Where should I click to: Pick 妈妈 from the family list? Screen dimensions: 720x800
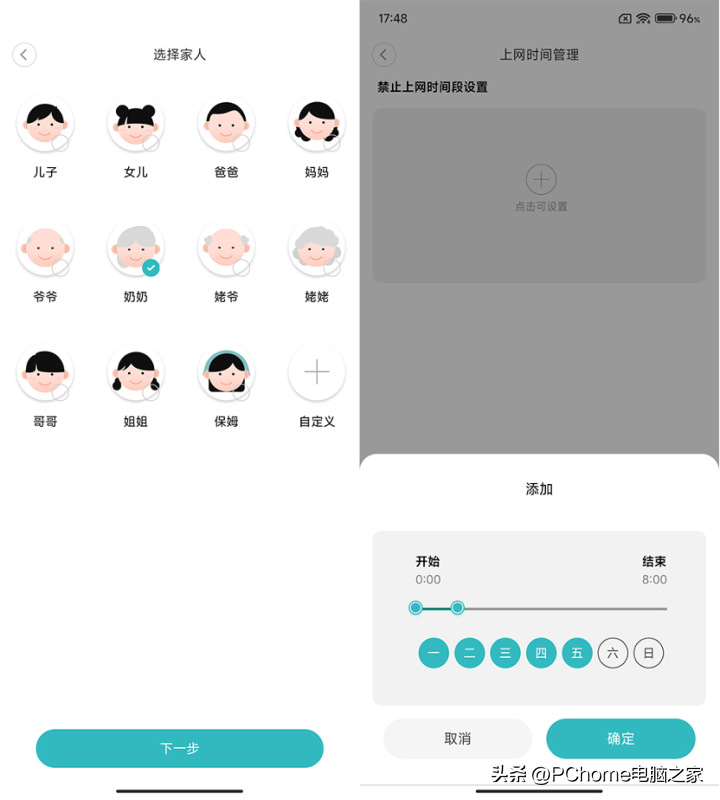point(317,124)
